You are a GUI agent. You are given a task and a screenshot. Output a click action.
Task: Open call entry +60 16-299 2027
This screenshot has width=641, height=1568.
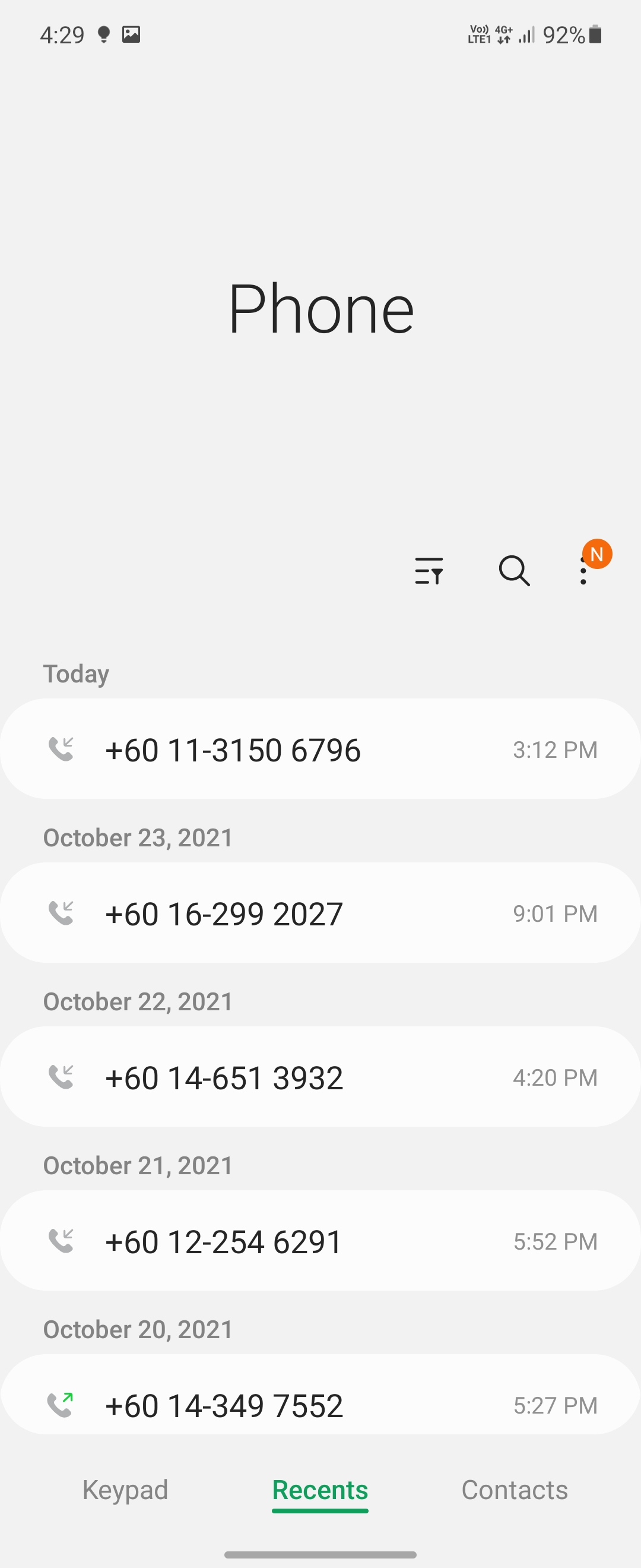tap(320, 913)
